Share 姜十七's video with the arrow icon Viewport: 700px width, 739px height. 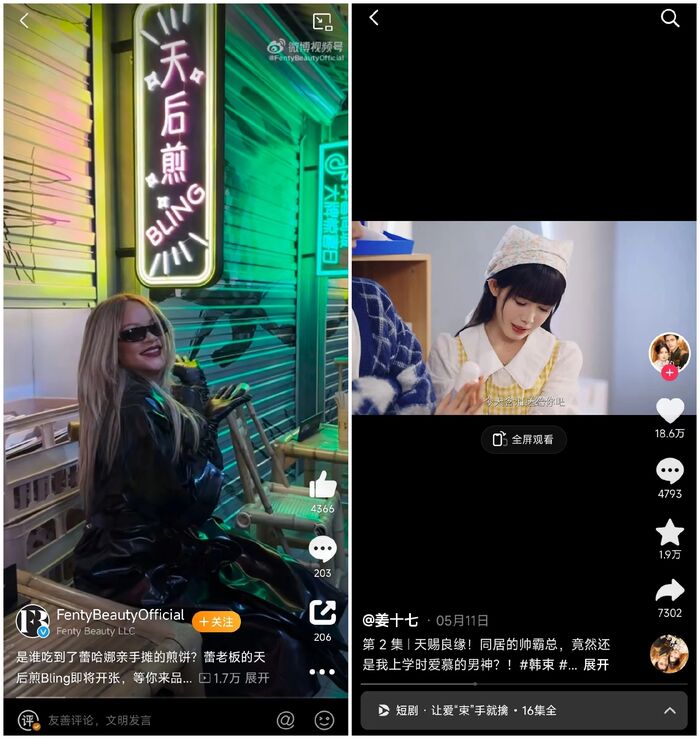pos(669,591)
